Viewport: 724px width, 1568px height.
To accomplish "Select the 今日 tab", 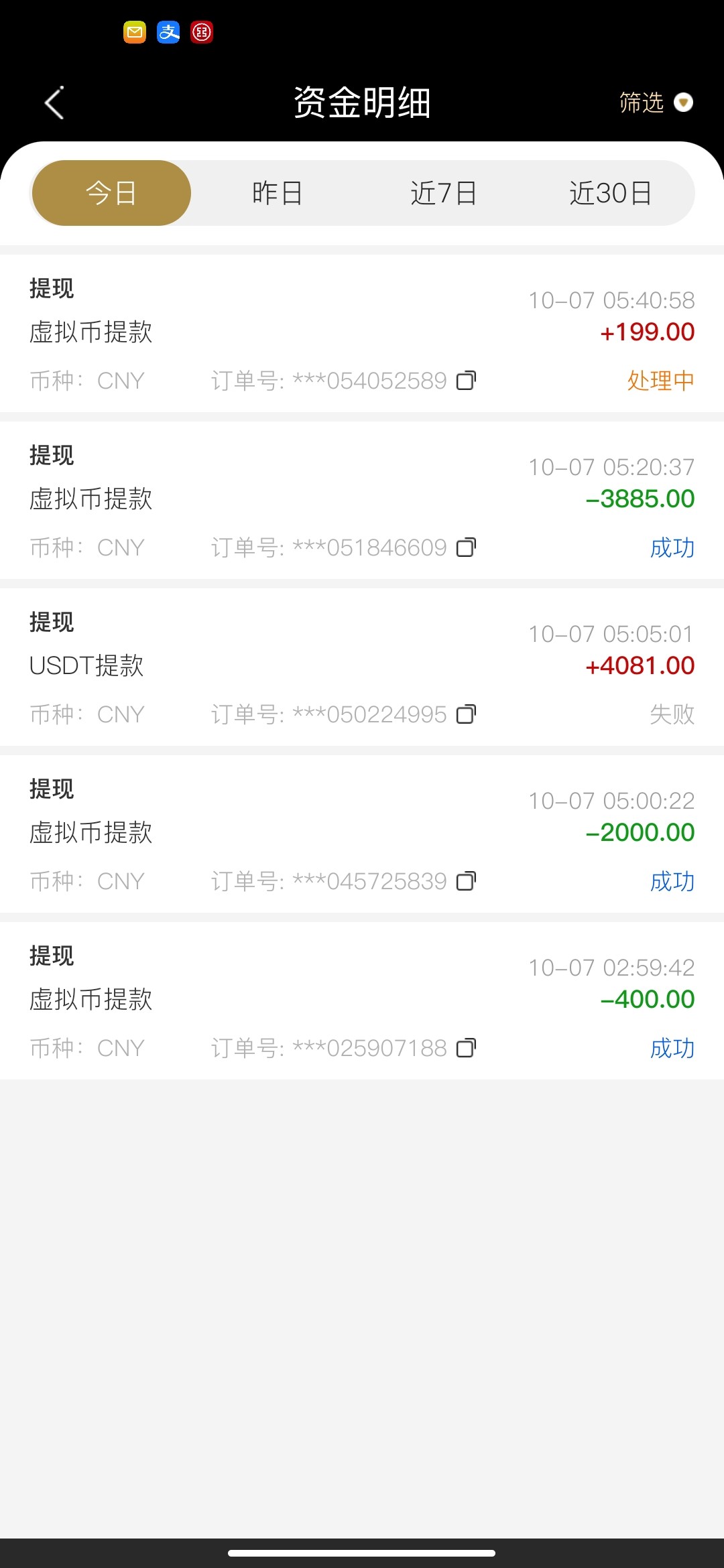I will (111, 193).
